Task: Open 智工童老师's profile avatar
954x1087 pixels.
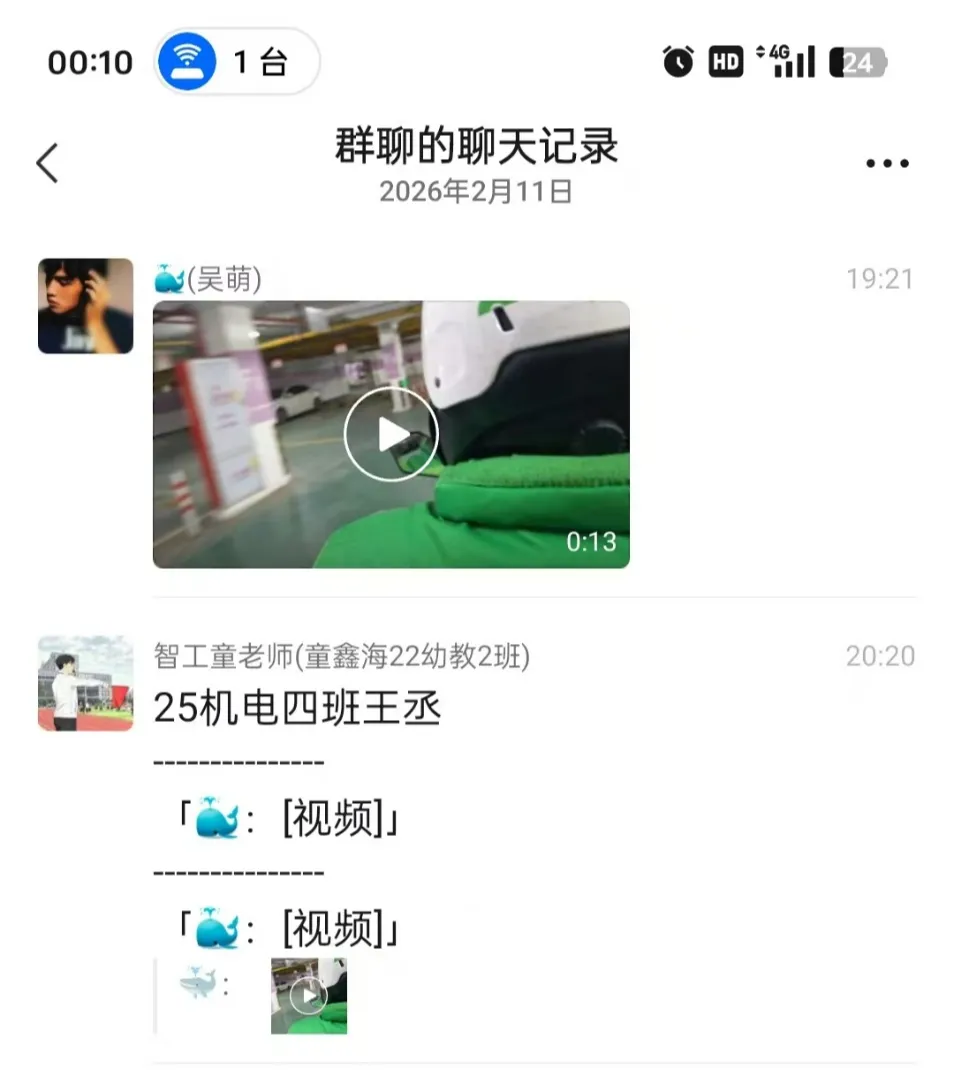Action: coord(85,683)
